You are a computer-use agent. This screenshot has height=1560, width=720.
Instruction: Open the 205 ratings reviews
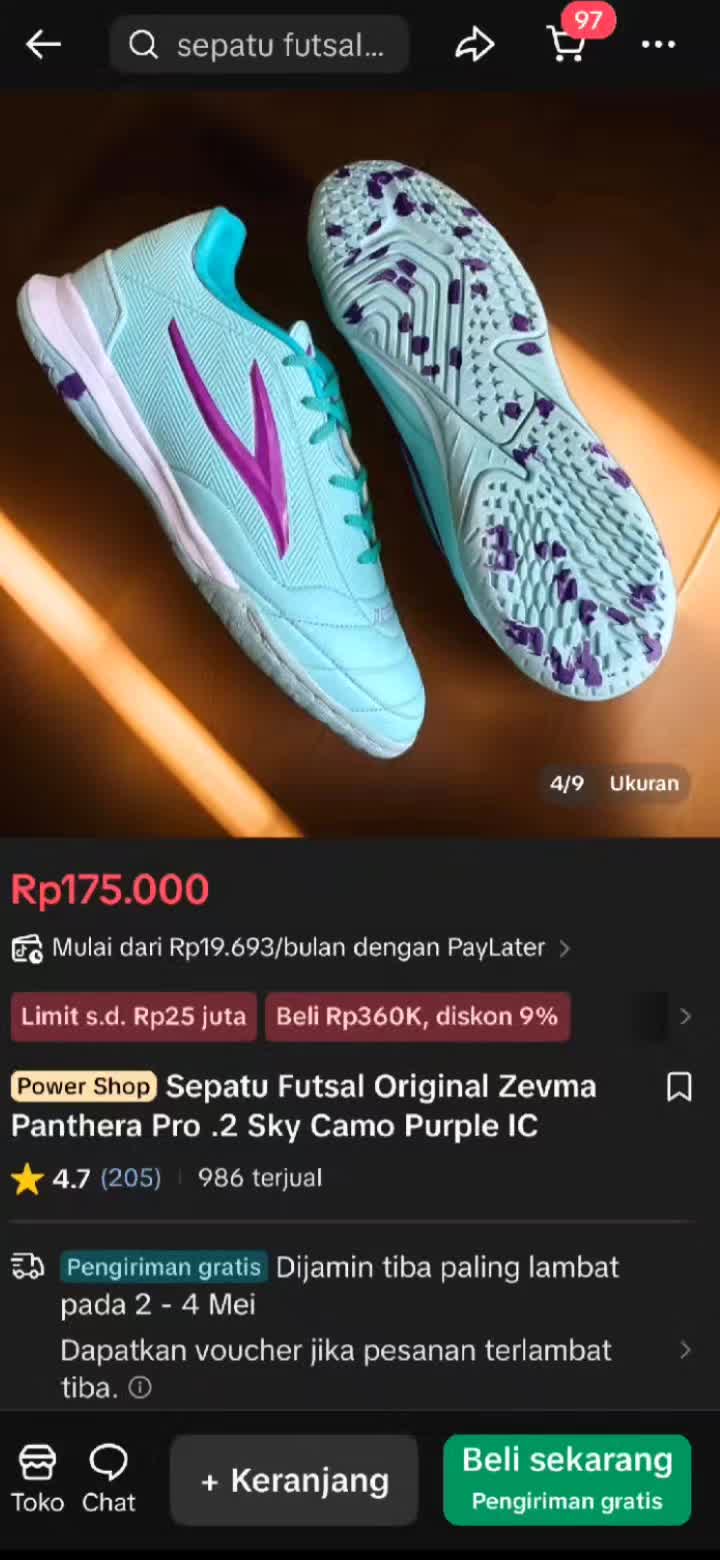[x=131, y=1178]
